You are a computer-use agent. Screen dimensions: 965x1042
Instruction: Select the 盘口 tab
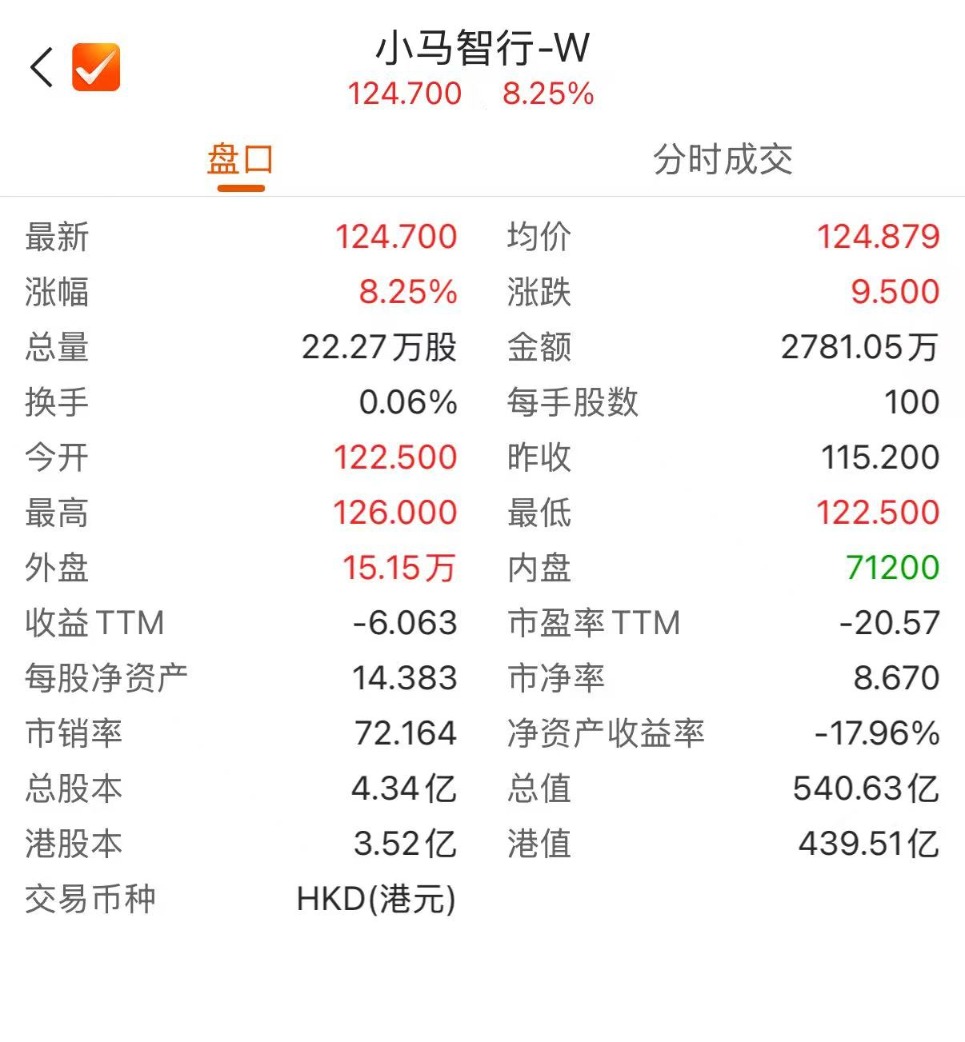click(x=240, y=160)
